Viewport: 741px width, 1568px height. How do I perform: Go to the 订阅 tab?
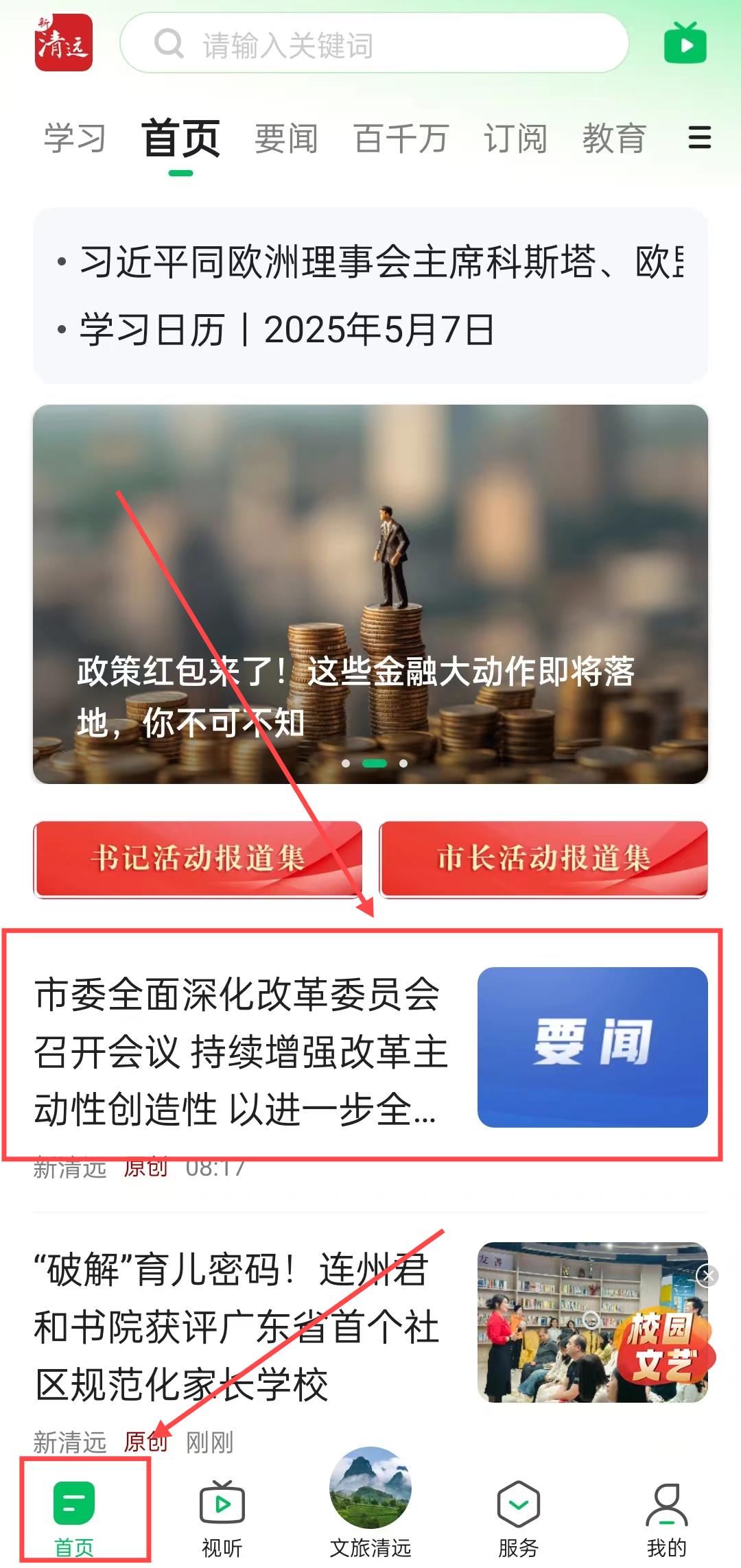pyautogui.click(x=515, y=139)
